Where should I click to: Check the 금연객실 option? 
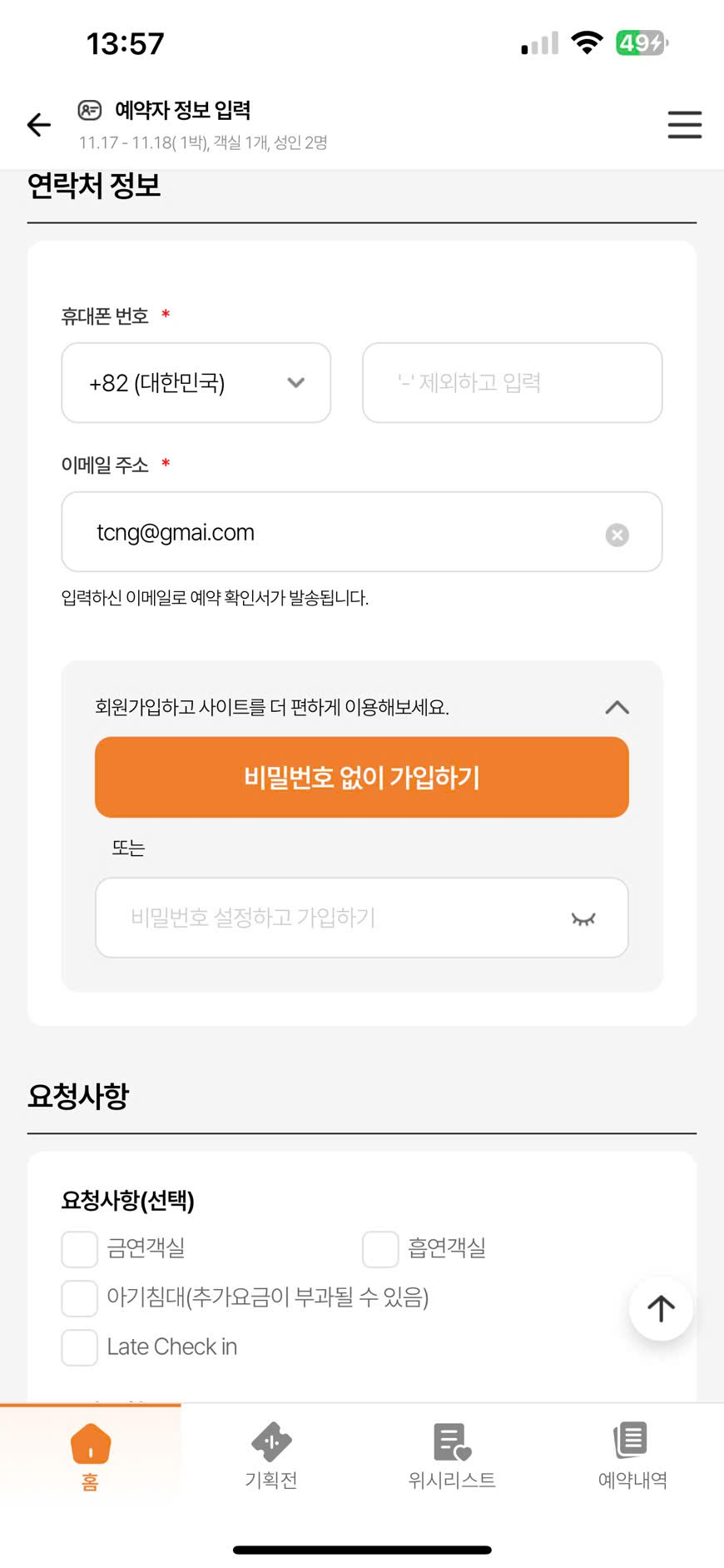coord(80,1249)
